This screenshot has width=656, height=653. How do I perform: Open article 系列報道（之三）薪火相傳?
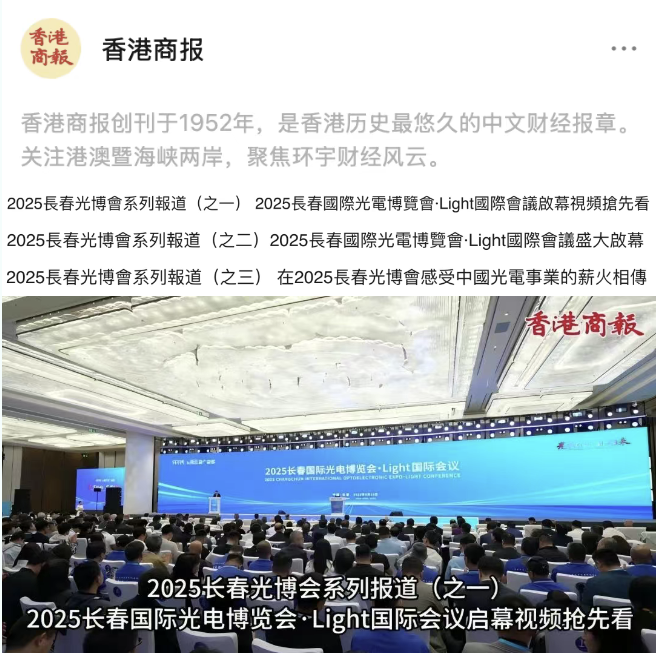click(x=325, y=277)
